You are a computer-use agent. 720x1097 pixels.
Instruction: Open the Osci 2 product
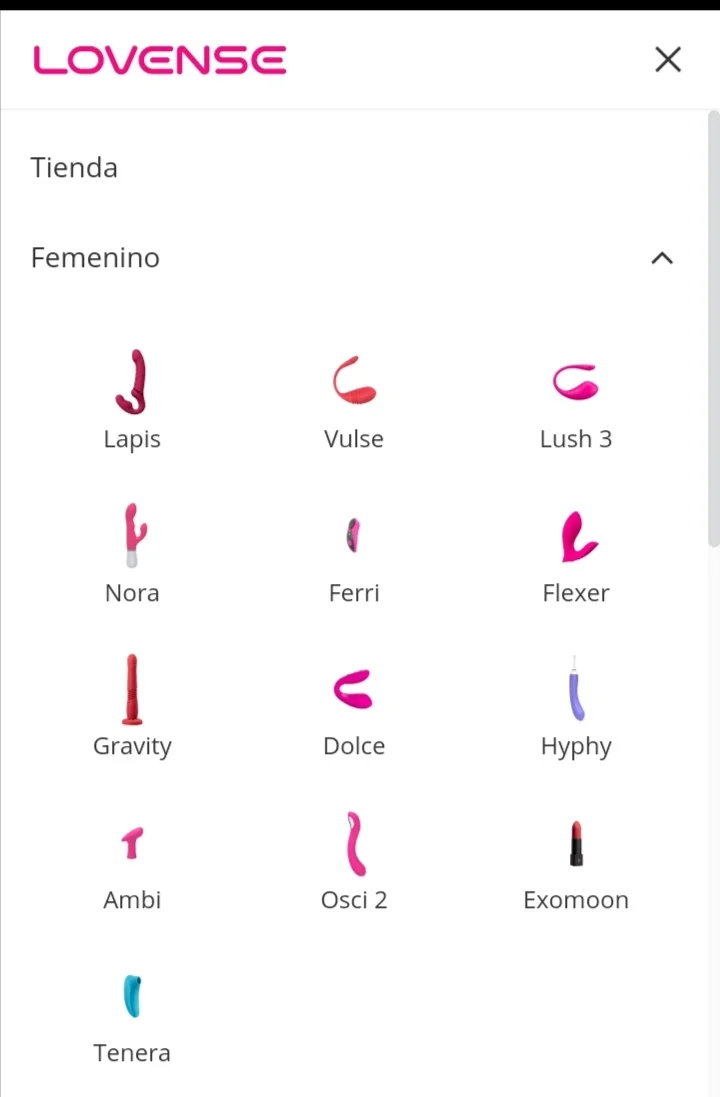(x=354, y=860)
